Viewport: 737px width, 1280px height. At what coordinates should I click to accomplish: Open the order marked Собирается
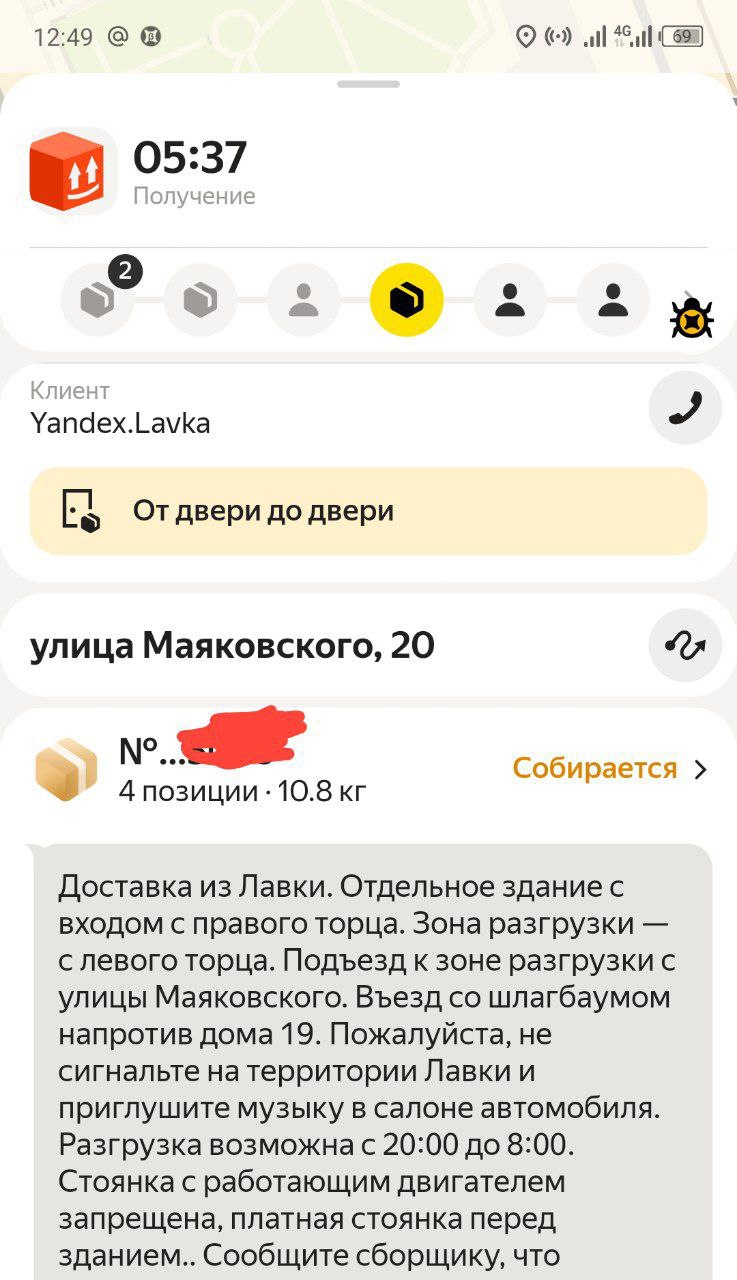[610, 768]
